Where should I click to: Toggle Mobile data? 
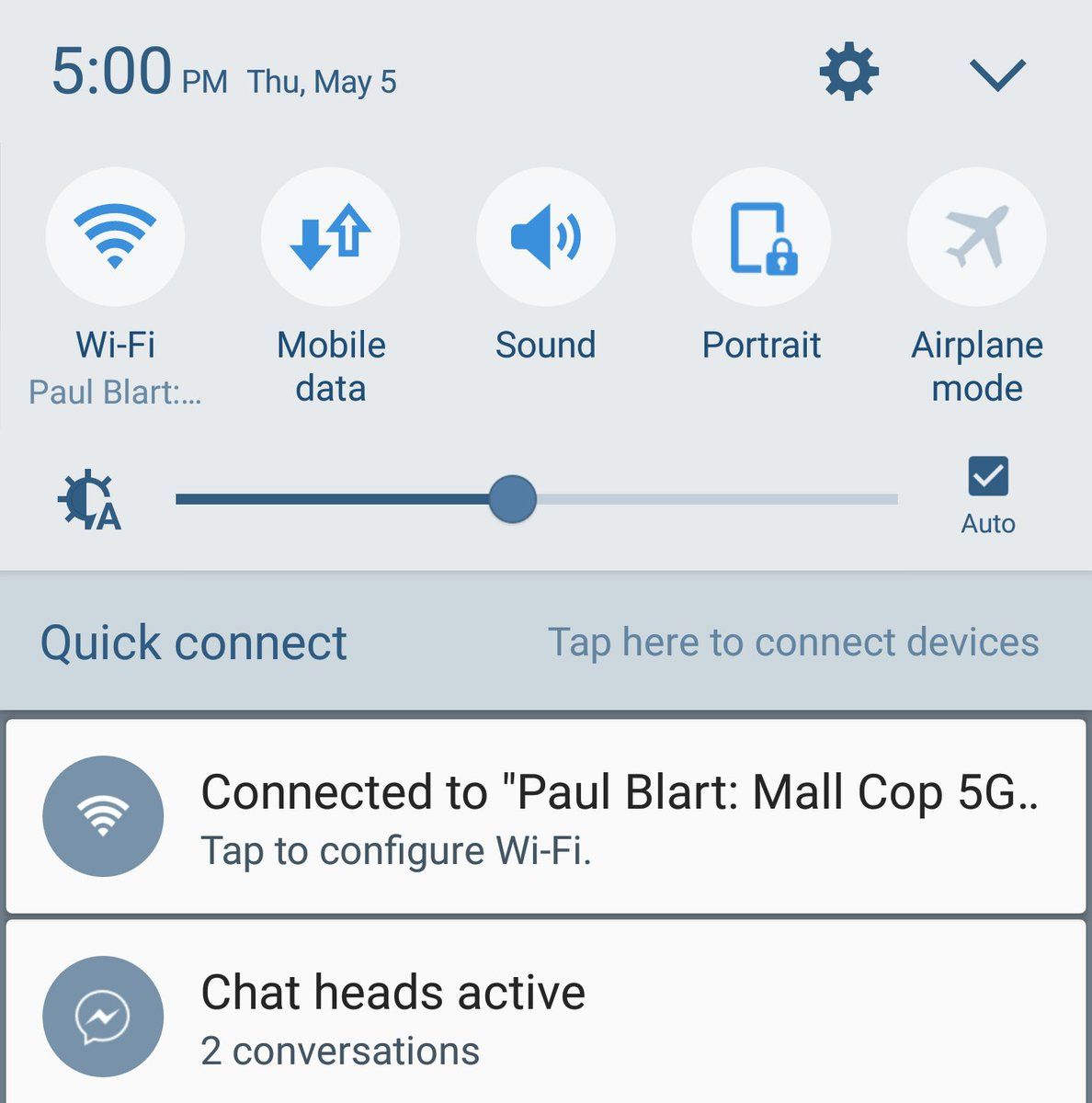click(x=330, y=236)
